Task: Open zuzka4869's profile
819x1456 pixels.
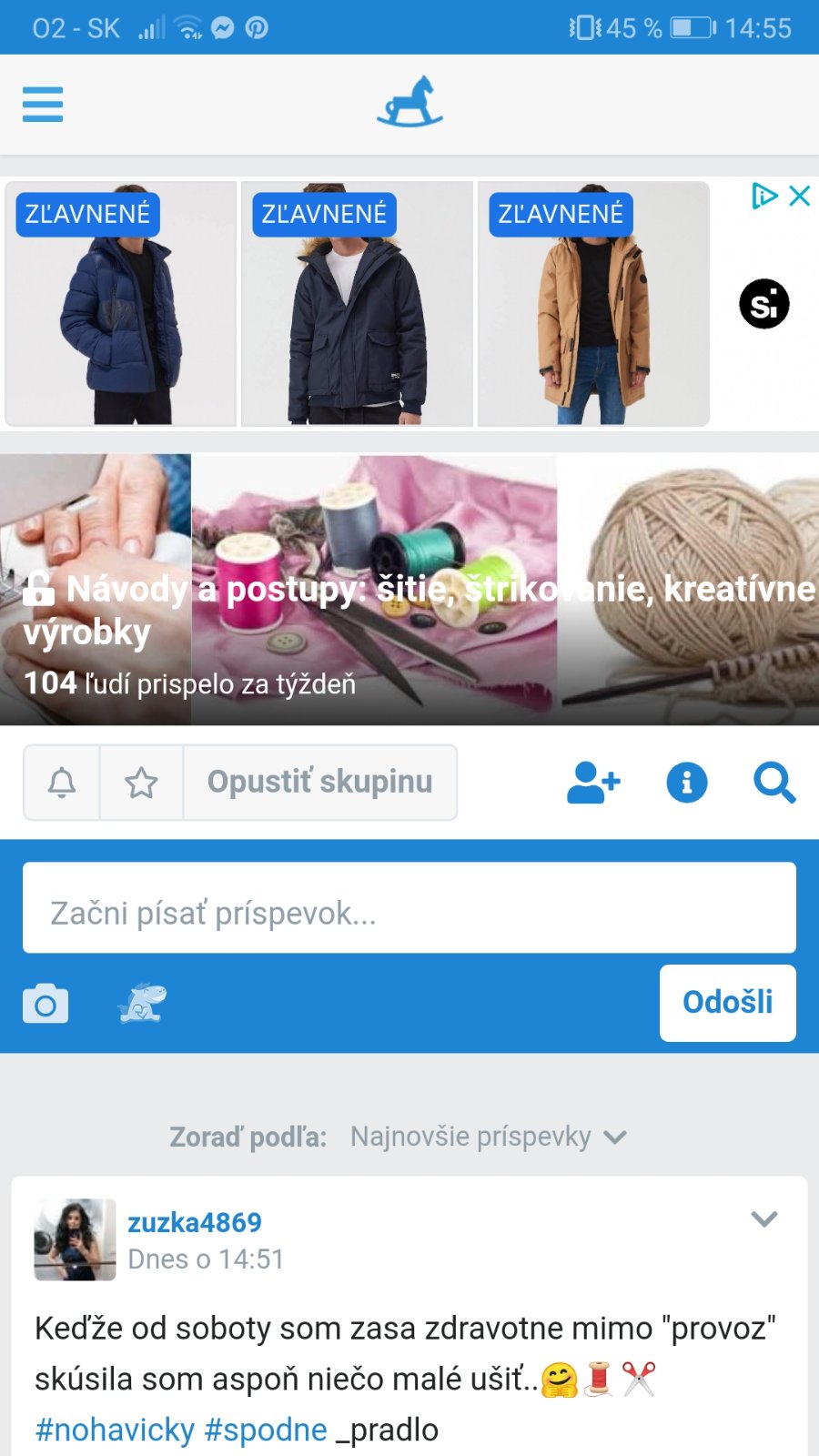Action: (x=195, y=1222)
